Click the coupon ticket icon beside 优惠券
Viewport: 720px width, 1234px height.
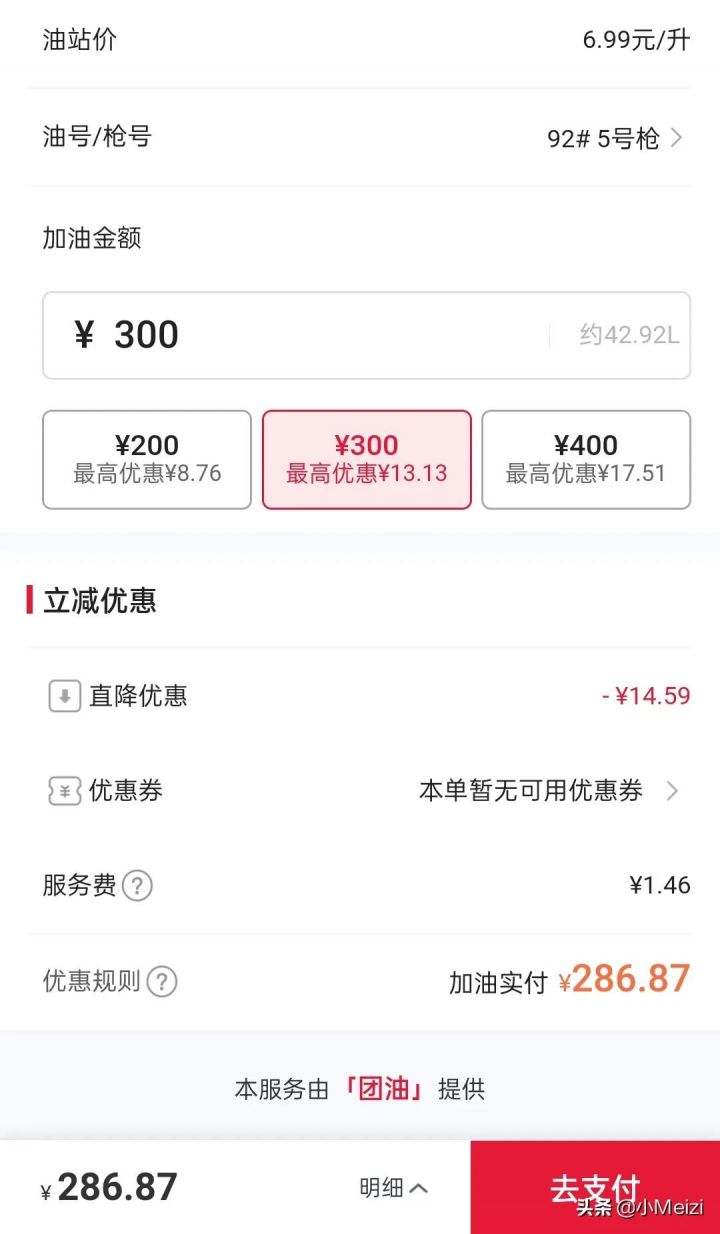[64, 790]
